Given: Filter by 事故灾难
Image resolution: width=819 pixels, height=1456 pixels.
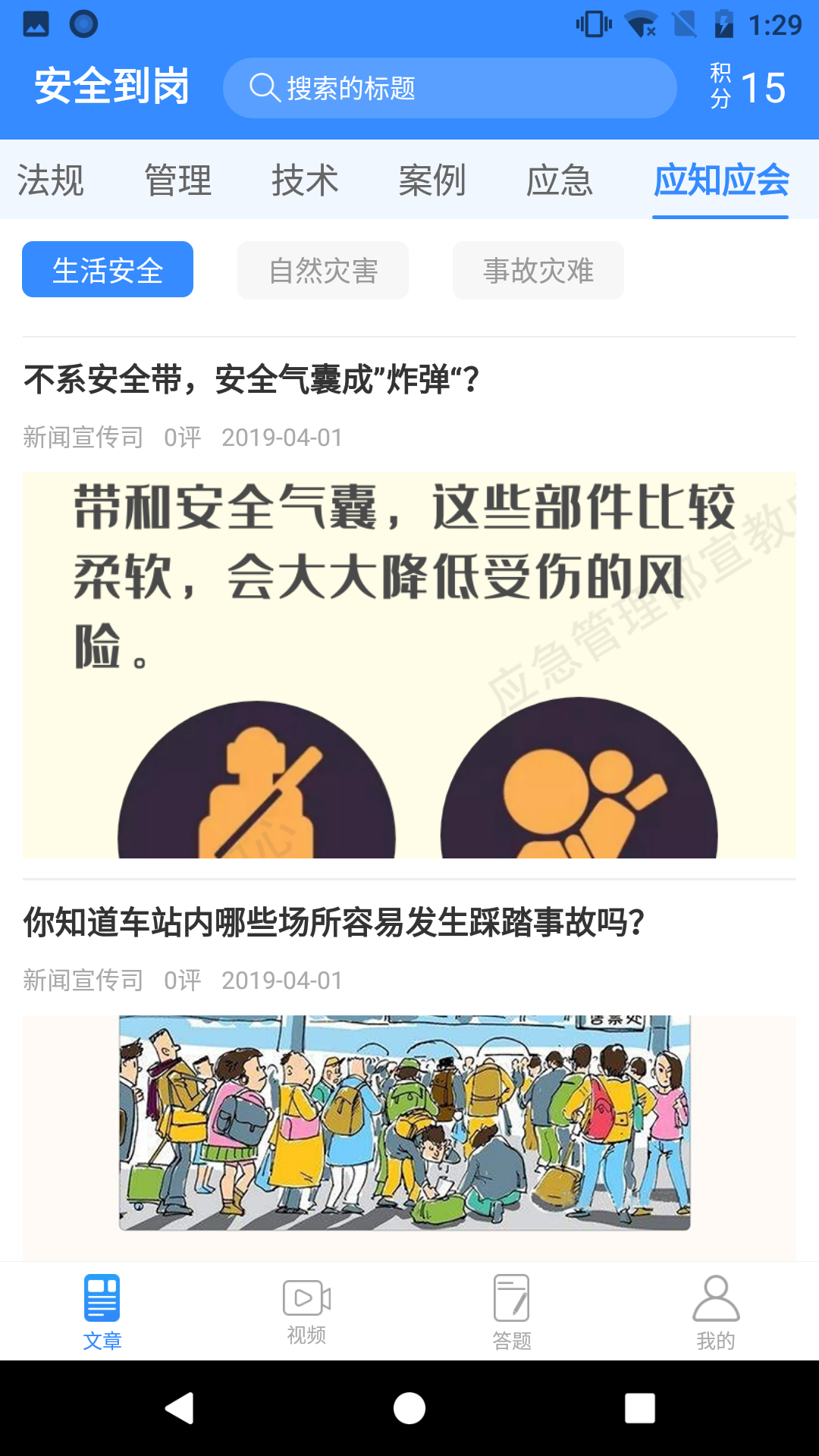Looking at the screenshot, I should click(538, 270).
